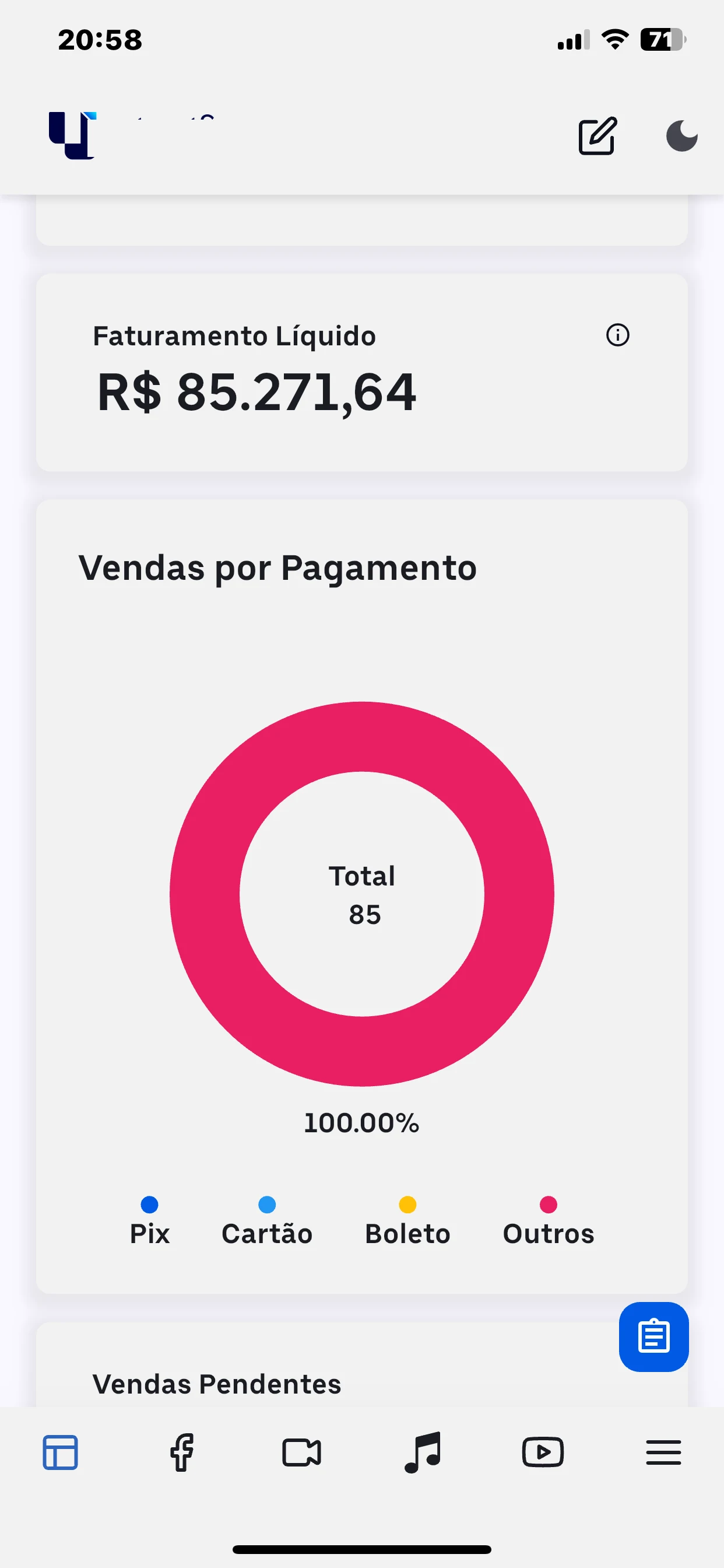Open the compose/edit icon in the top bar
The width and height of the screenshot is (724, 1568).
point(597,137)
